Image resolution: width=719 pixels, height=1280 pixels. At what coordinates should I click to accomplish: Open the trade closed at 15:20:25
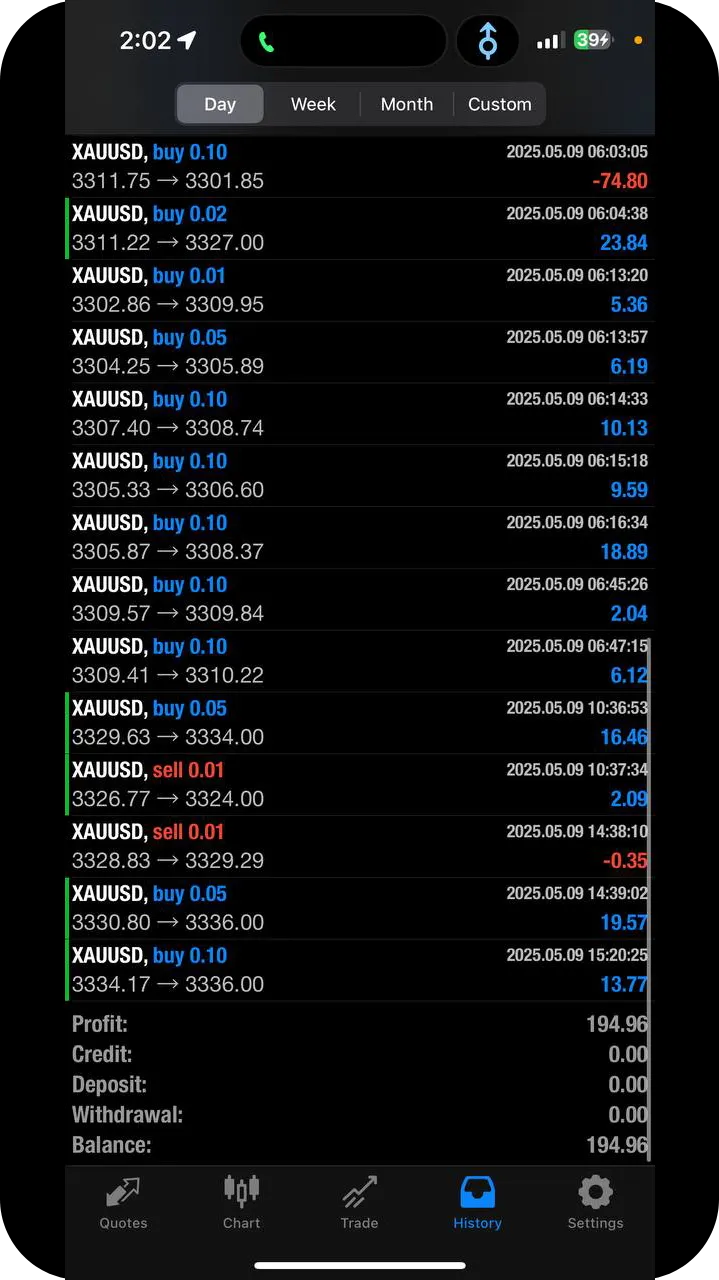click(360, 971)
